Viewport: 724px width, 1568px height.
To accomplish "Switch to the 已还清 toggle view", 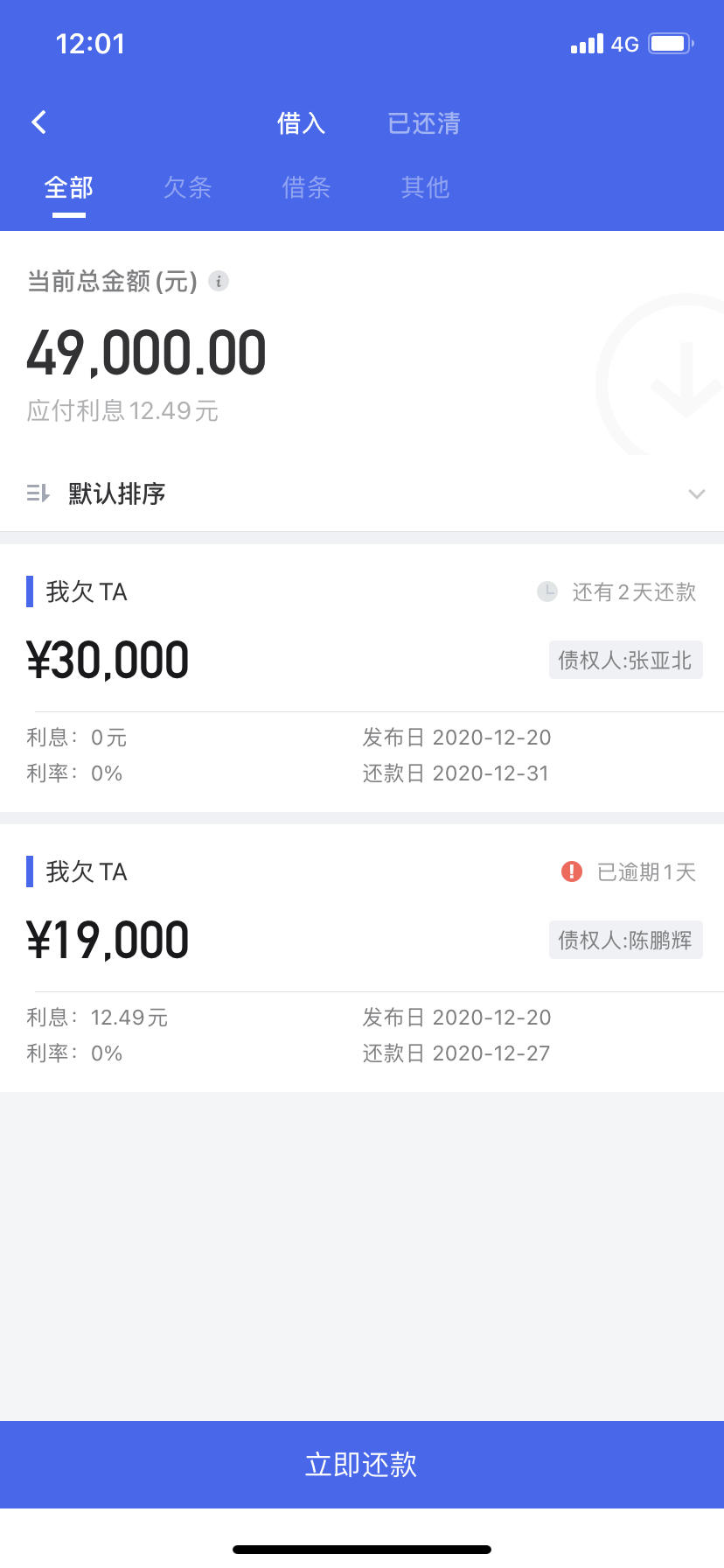I will click(423, 122).
